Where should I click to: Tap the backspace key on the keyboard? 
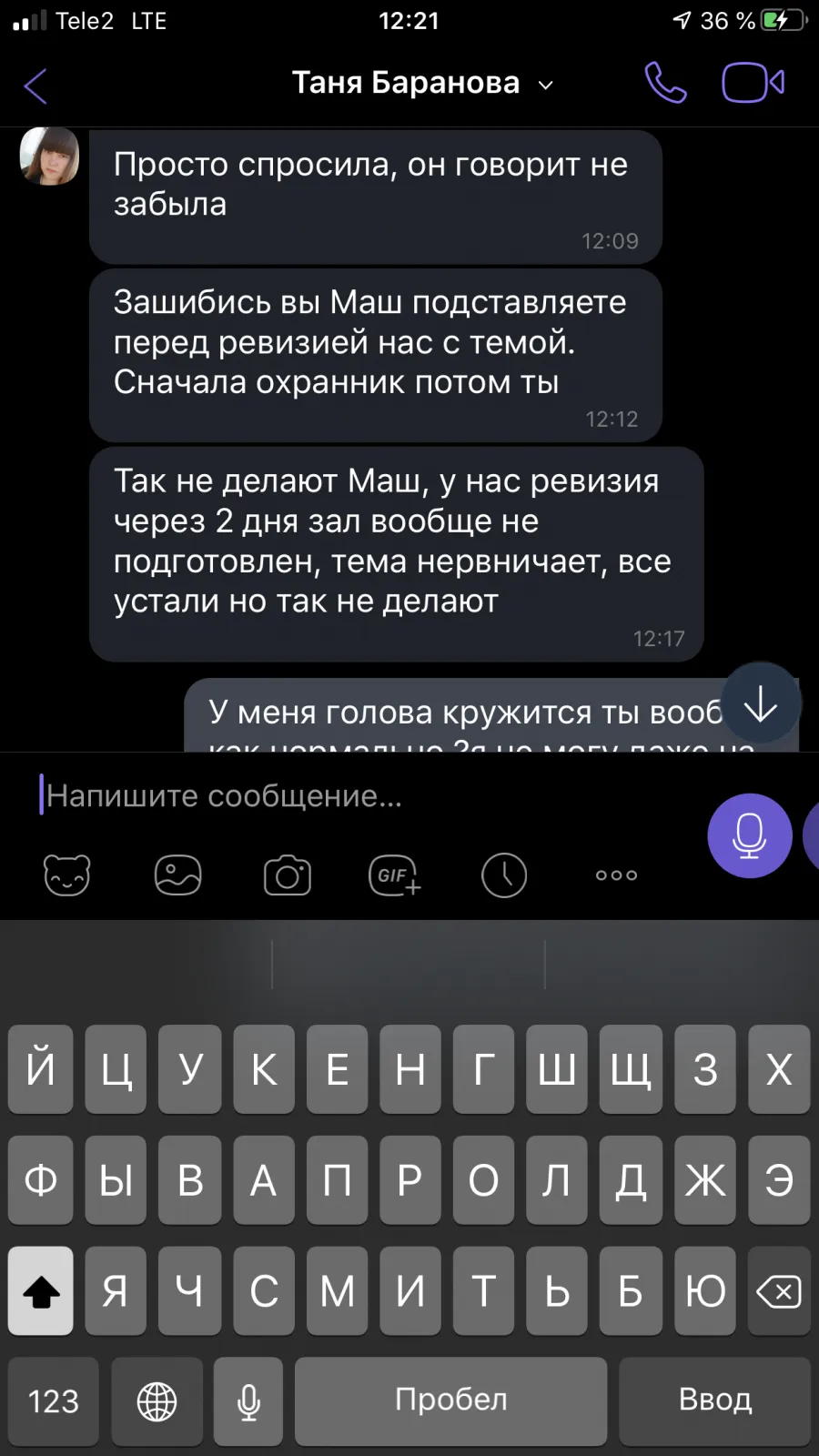(x=779, y=1290)
